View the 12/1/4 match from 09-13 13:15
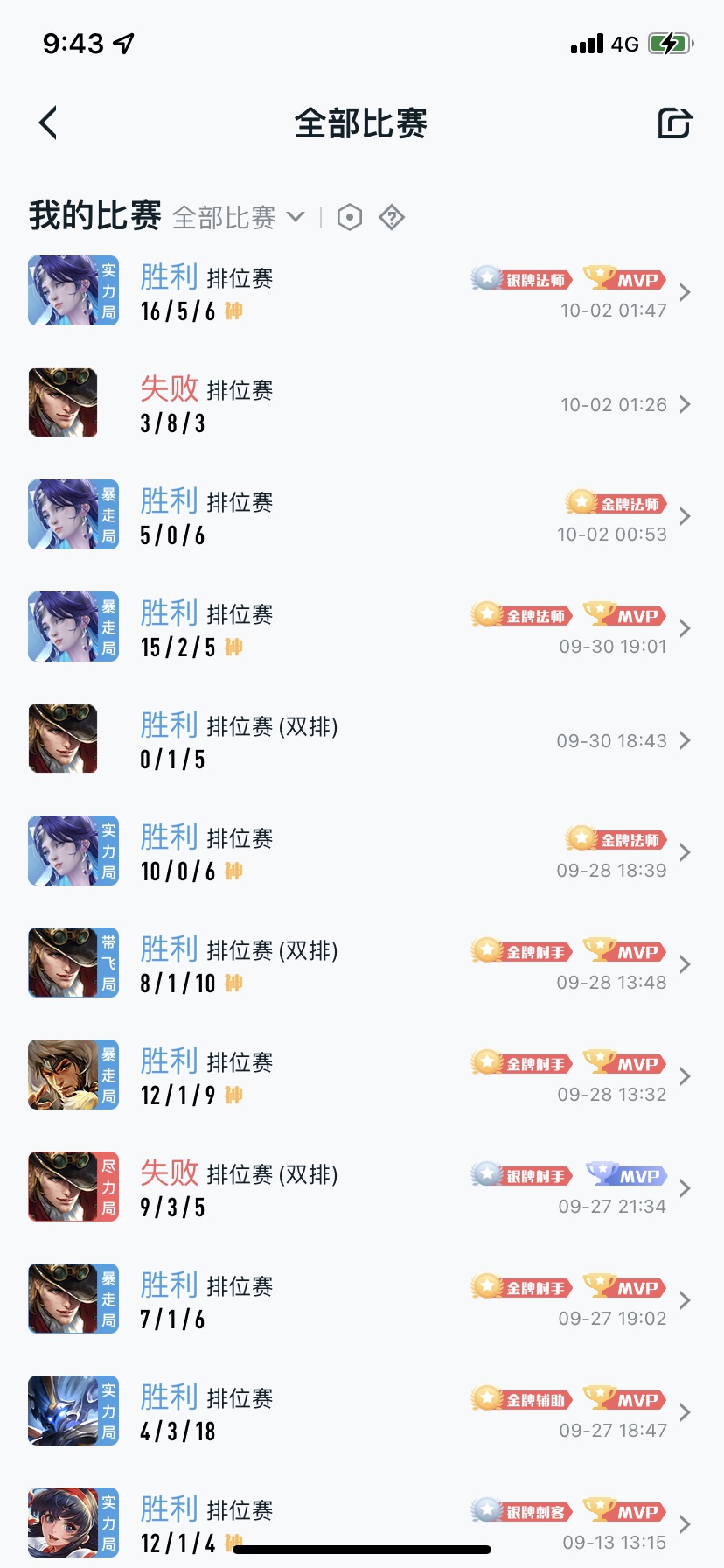724x1568 pixels. [x=362, y=1522]
